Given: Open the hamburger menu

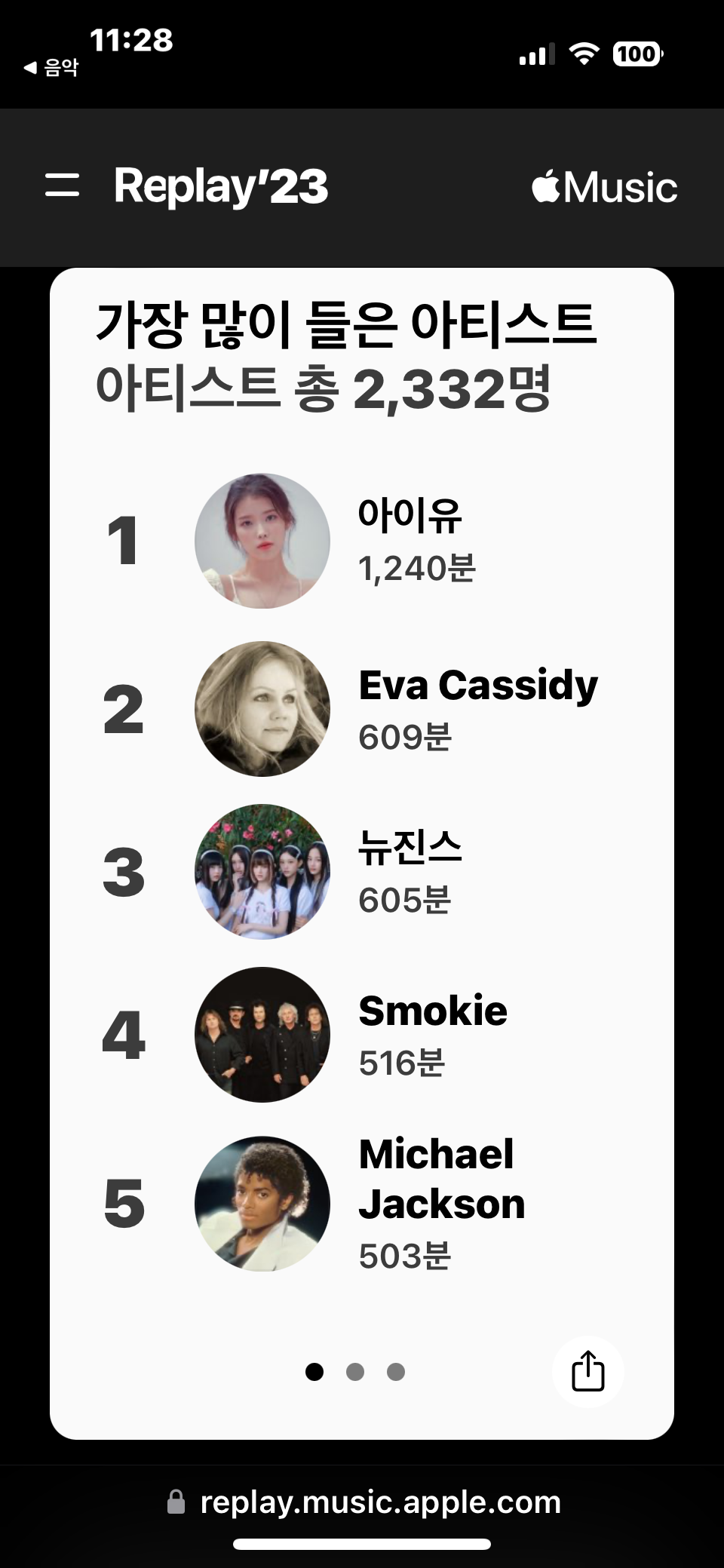Looking at the screenshot, I should click(x=62, y=186).
